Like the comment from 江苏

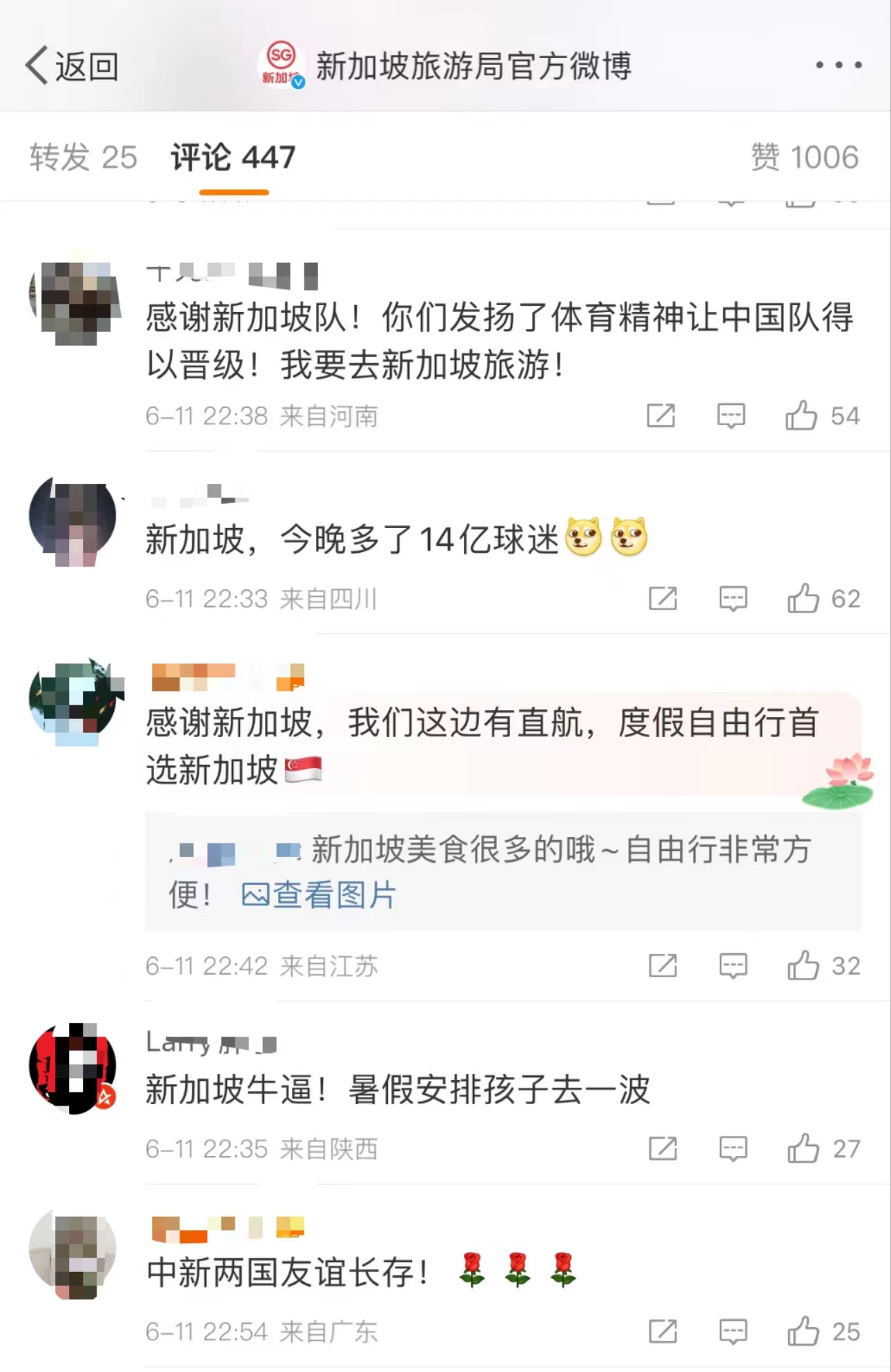[x=803, y=966]
